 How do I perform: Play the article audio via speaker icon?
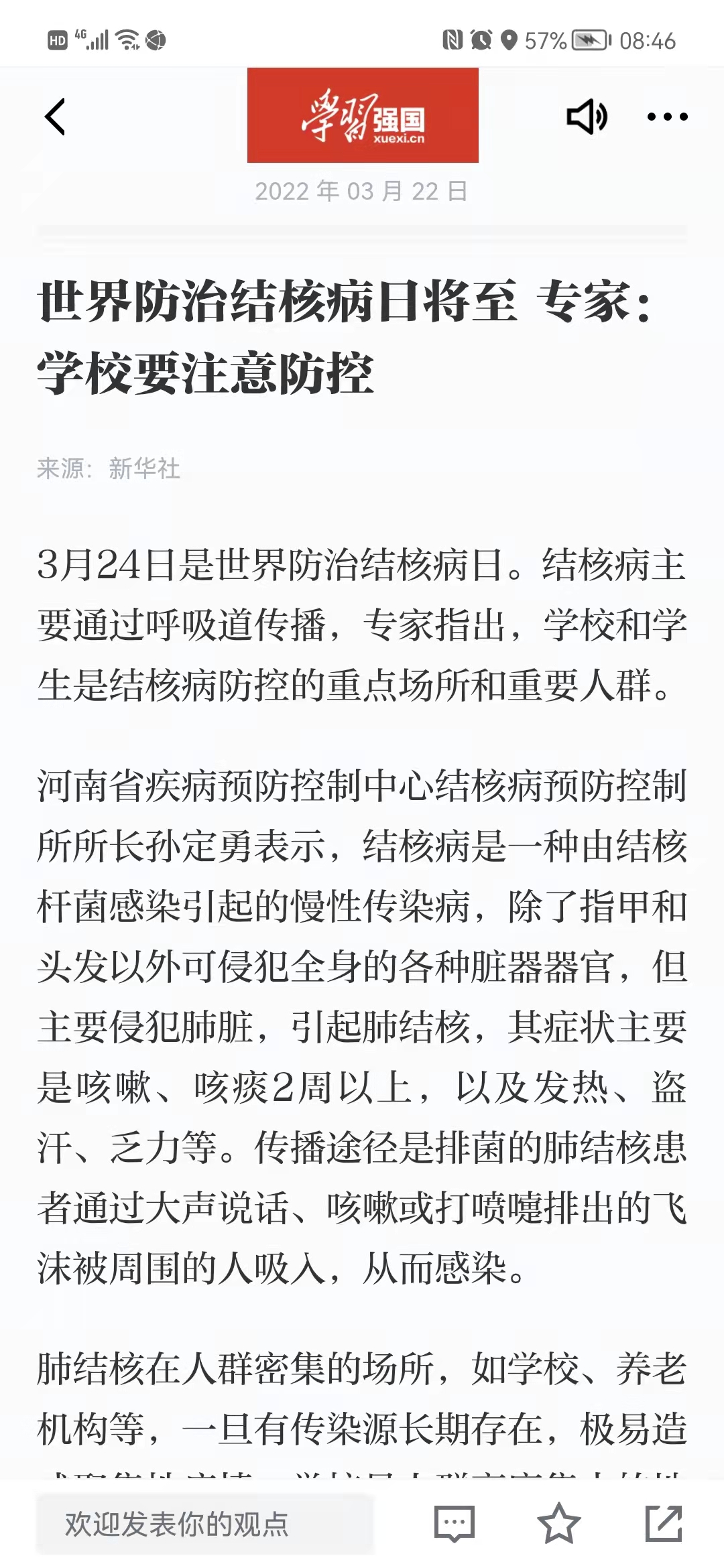587,117
